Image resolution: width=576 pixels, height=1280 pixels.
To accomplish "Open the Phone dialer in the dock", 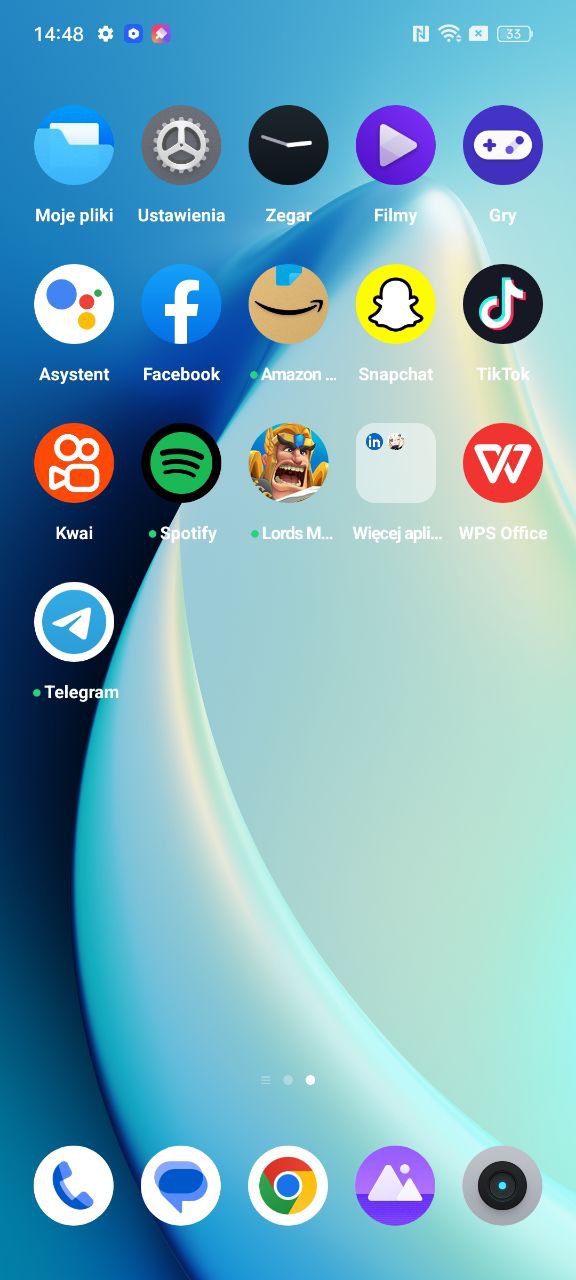I will pyautogui.click(x=74, y=1186).
